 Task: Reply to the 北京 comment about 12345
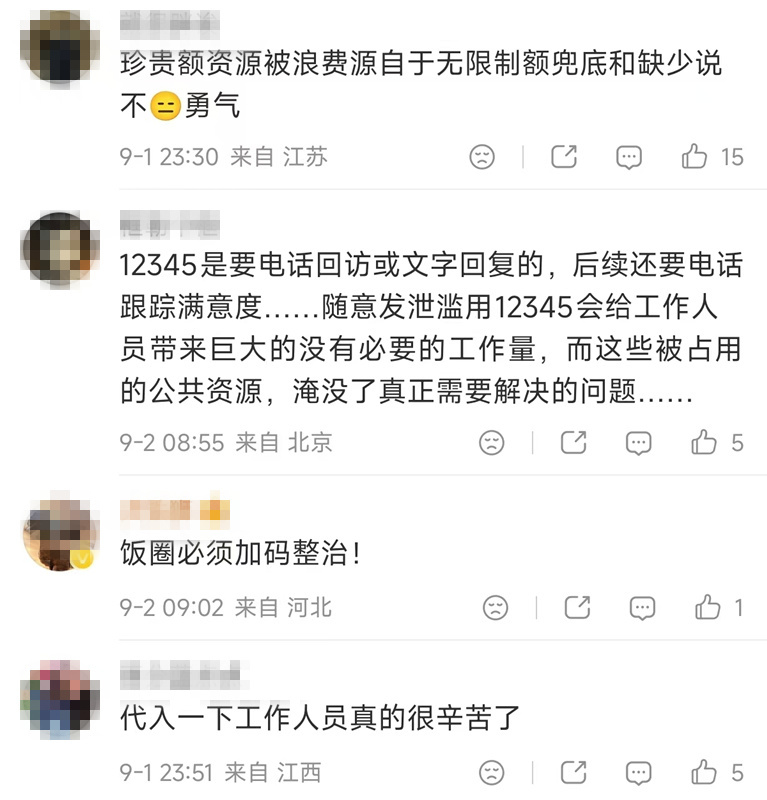coord(638,443)
